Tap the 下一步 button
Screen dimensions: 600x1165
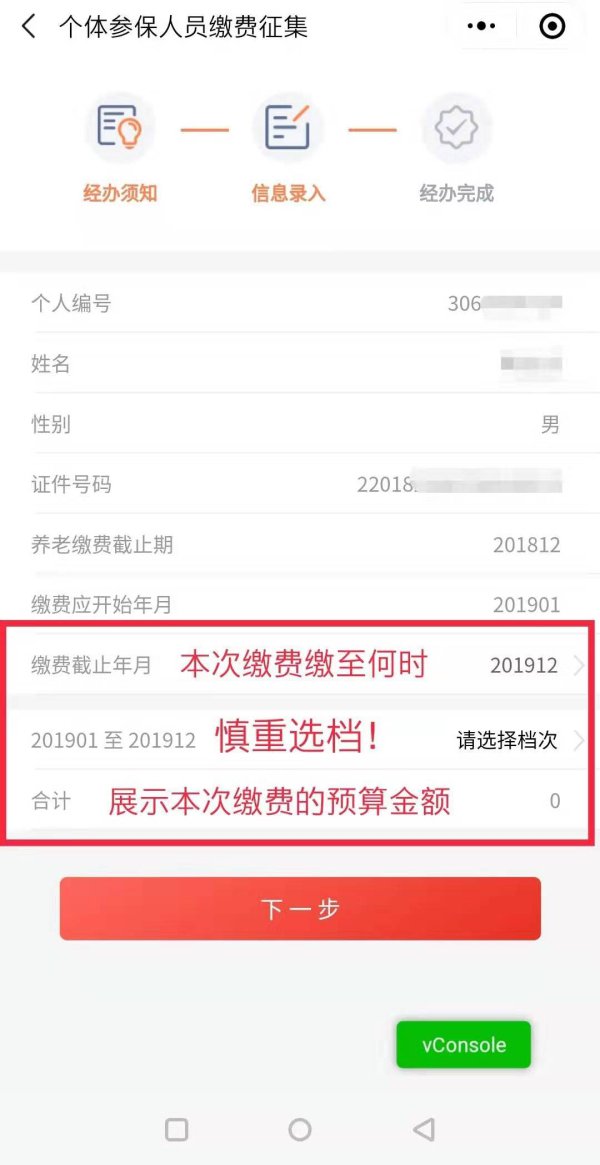(x=300, y=909)
